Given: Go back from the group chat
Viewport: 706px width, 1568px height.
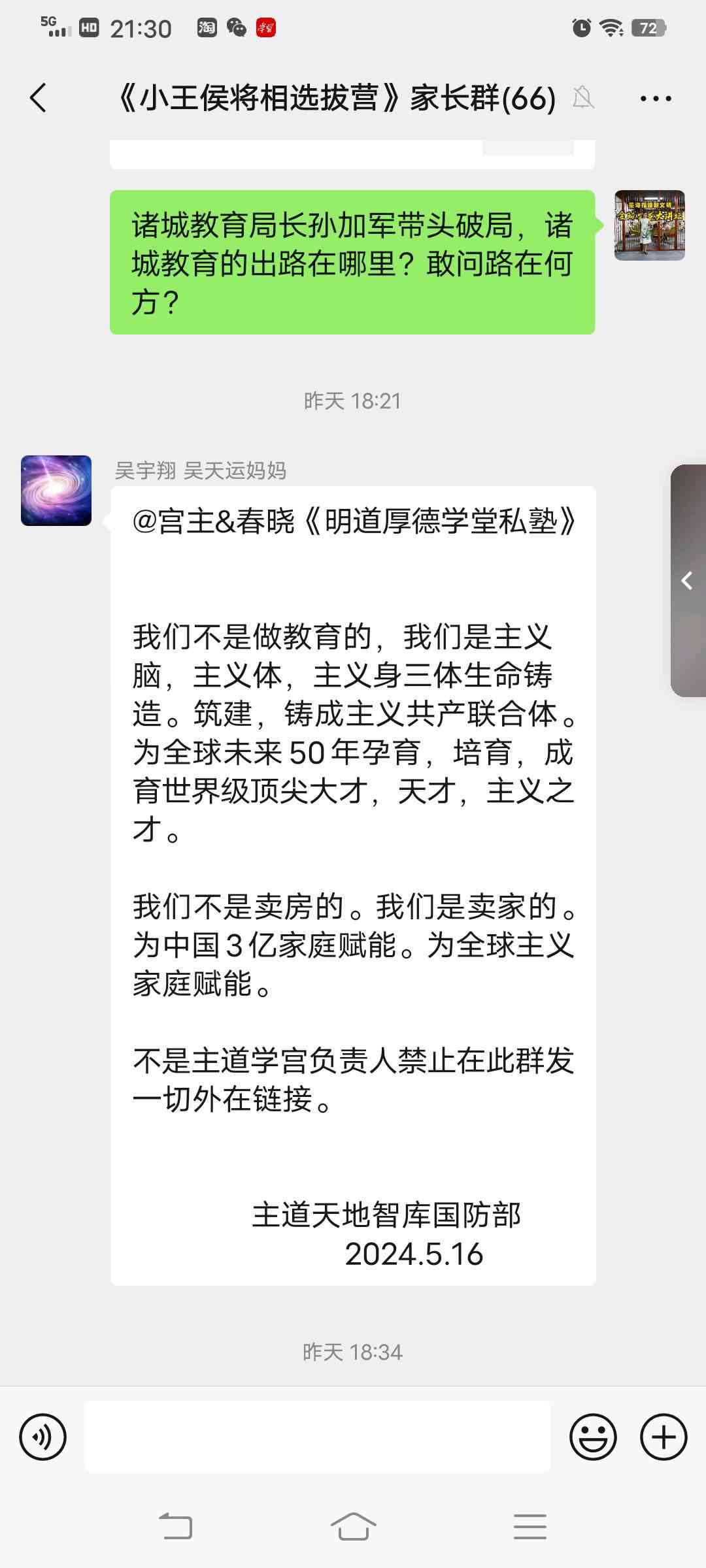Looking at the screenshot, I should (x=39, y=98).
